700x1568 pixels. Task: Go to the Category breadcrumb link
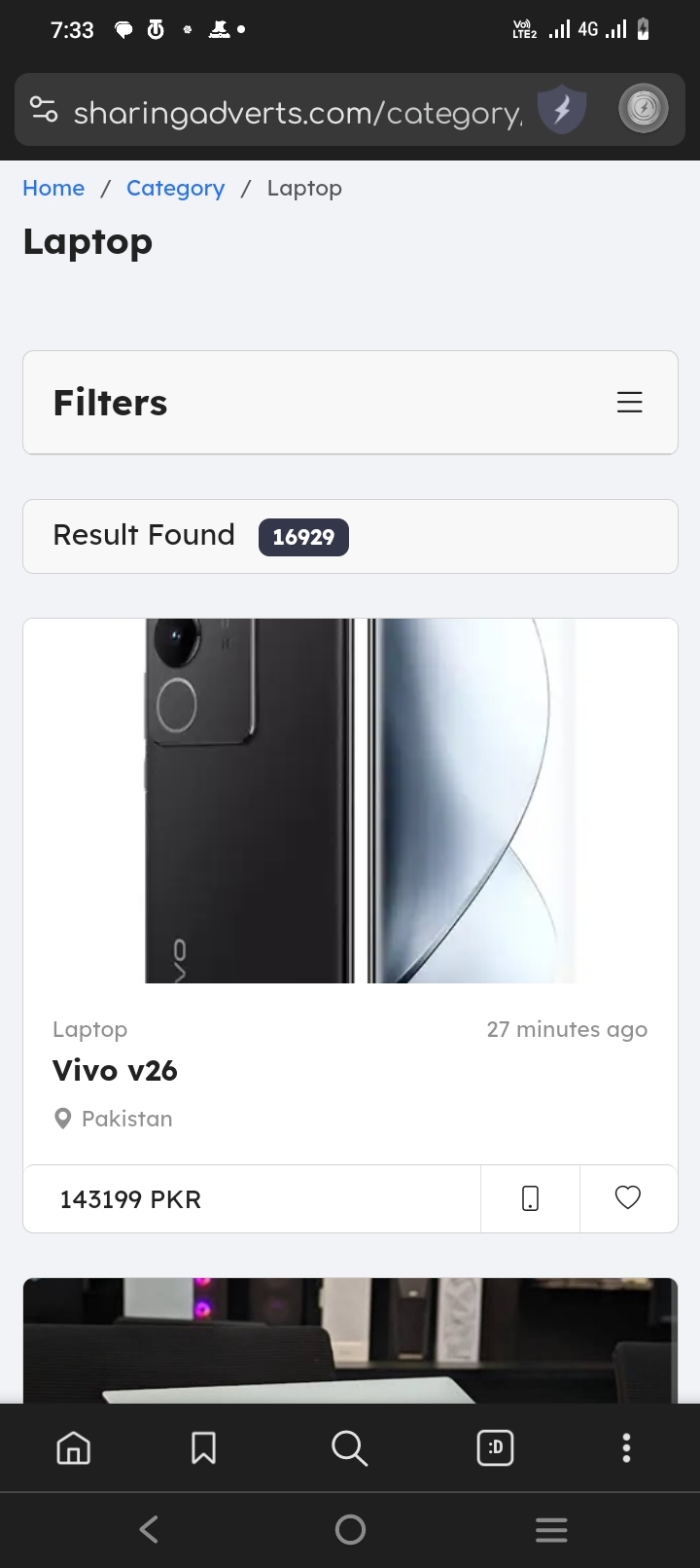click(175, 188)
